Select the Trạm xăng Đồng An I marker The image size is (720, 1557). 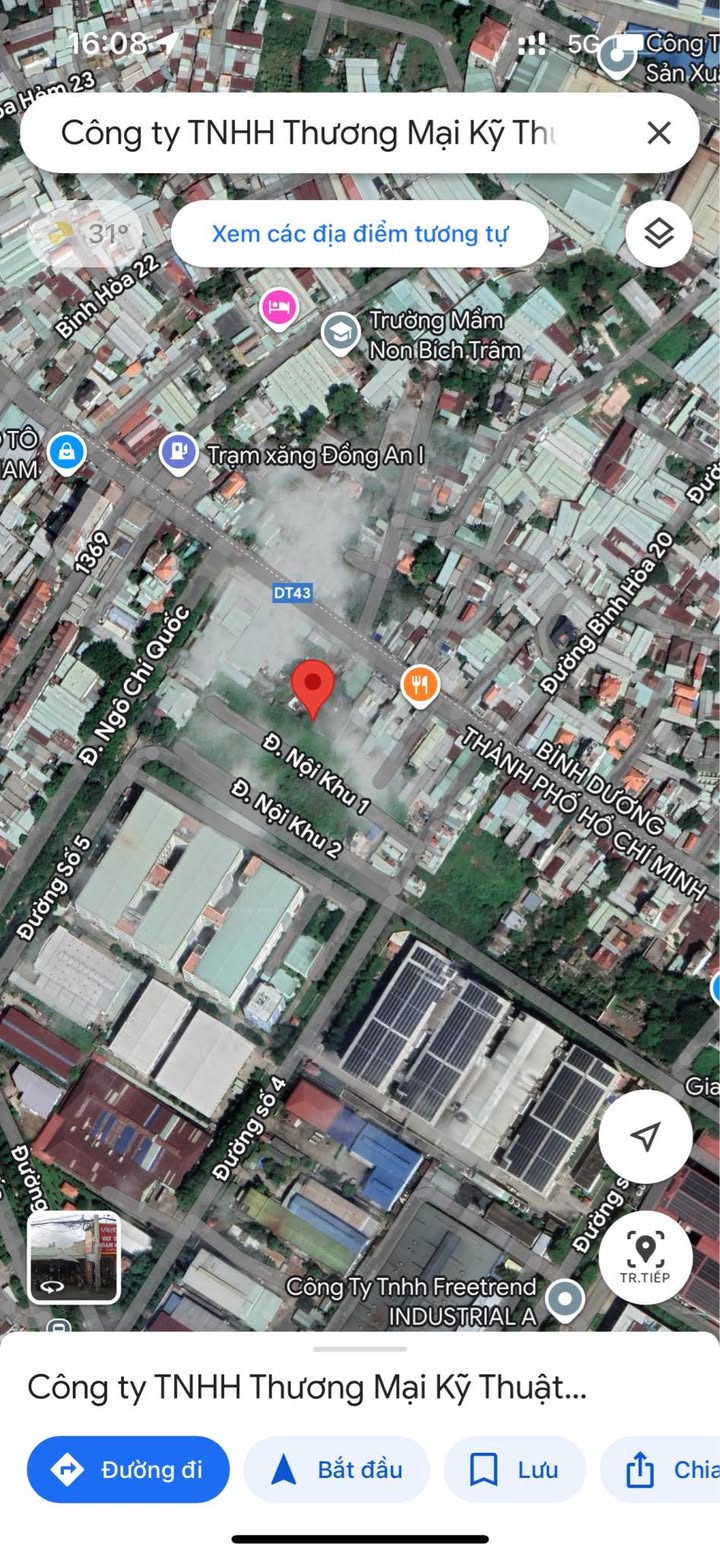pos(178,454)
